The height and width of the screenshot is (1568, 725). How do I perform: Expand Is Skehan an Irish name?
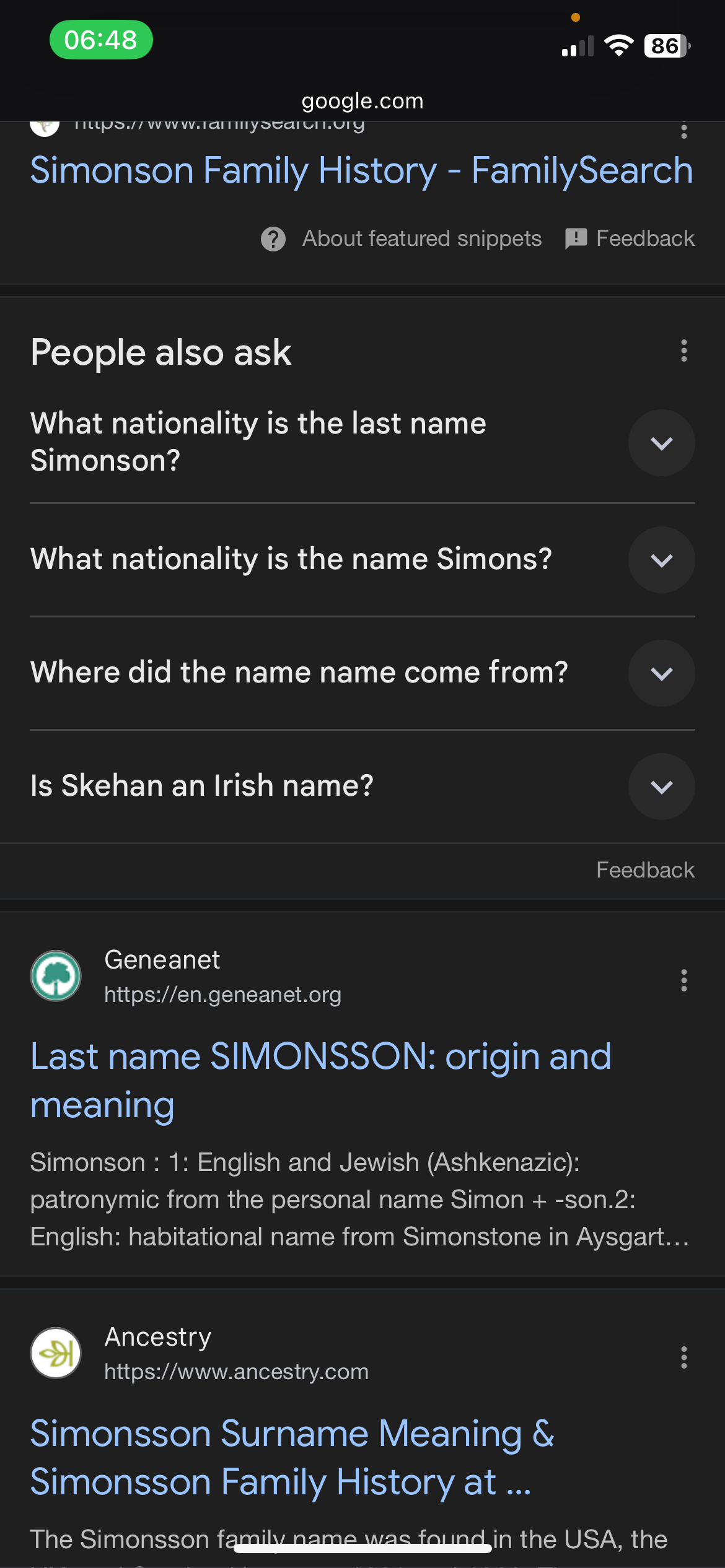click(362, 786)
